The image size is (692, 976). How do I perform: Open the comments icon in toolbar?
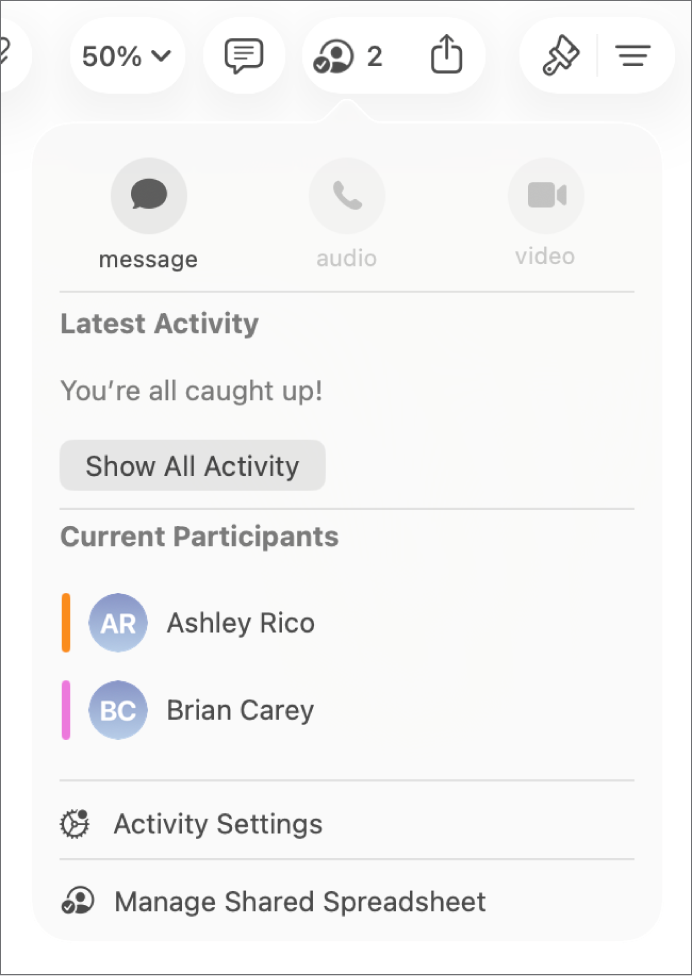(243, 57)
